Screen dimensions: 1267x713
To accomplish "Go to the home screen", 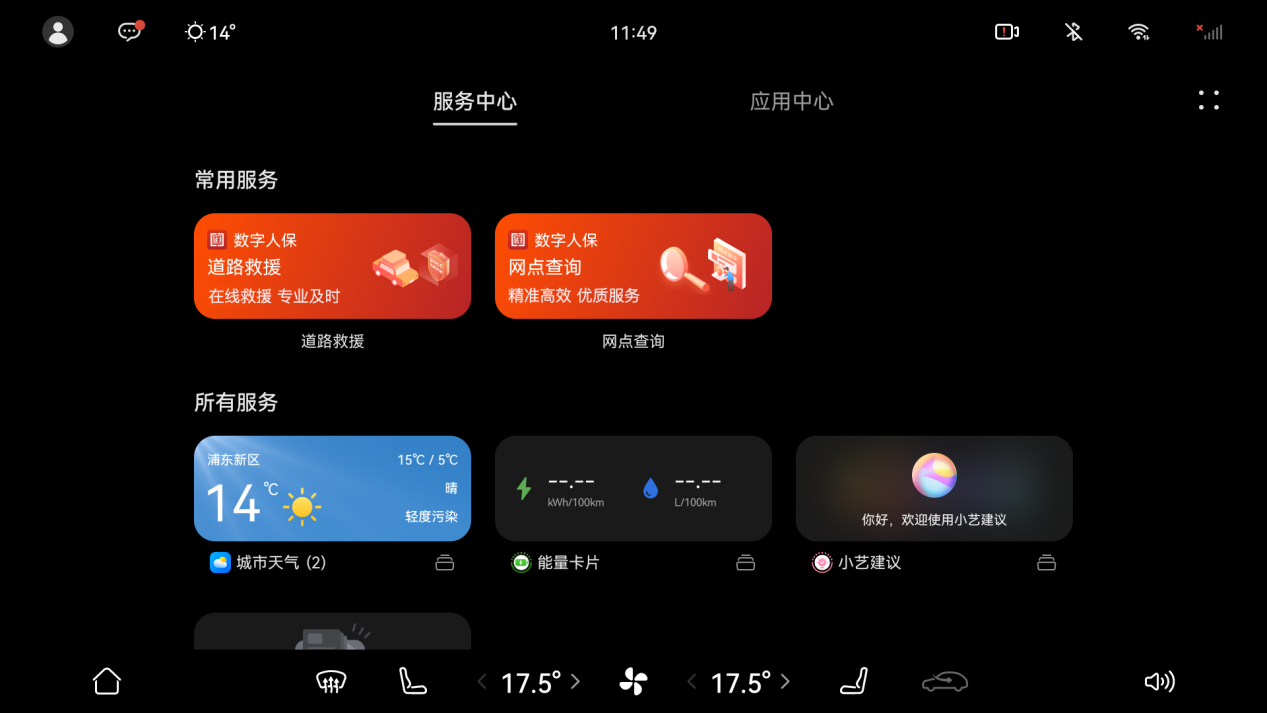I will click(107, 681).
